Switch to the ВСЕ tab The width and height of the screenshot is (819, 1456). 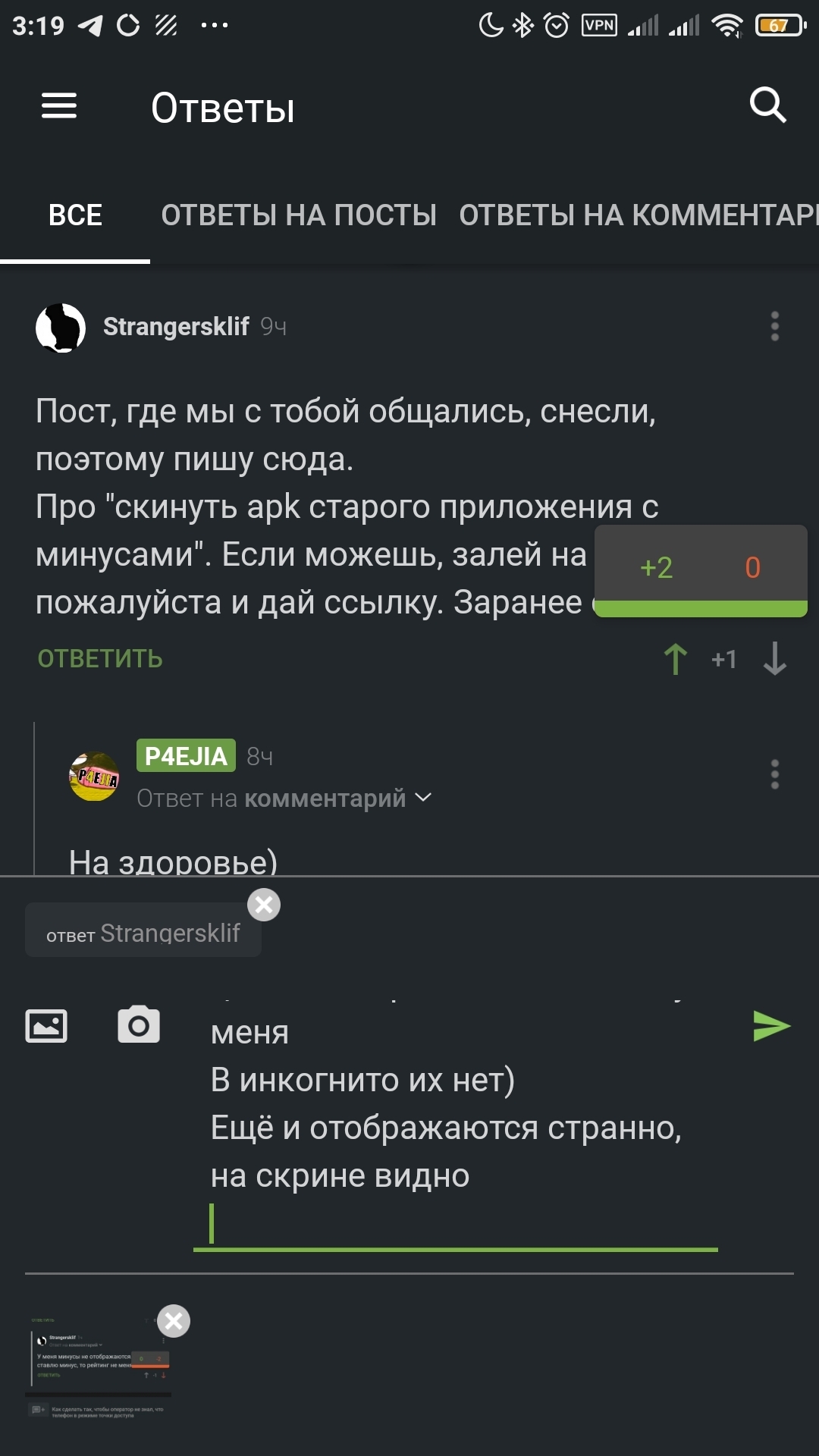75,215
